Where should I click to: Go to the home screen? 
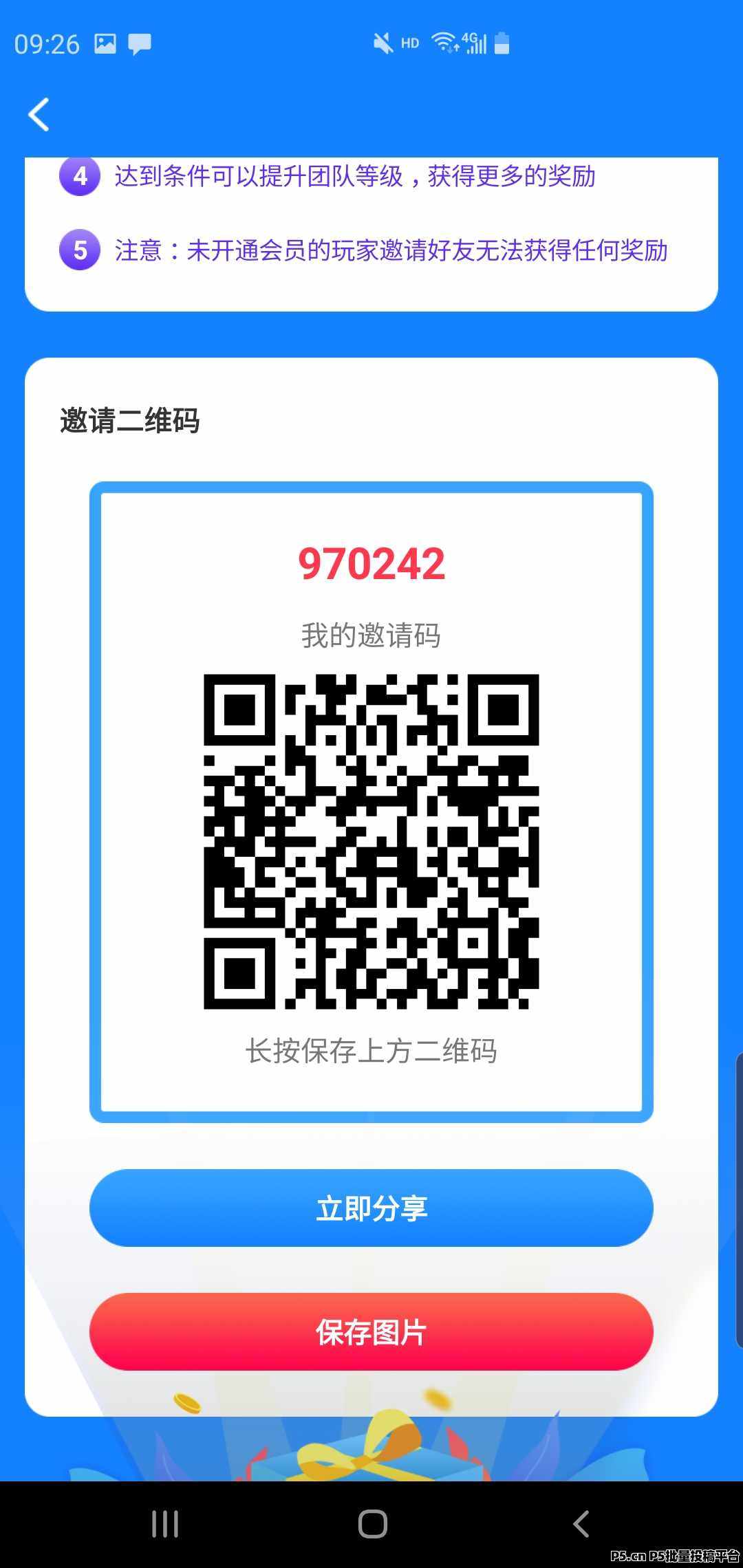pyautogui.click(x=372, y=1524)
